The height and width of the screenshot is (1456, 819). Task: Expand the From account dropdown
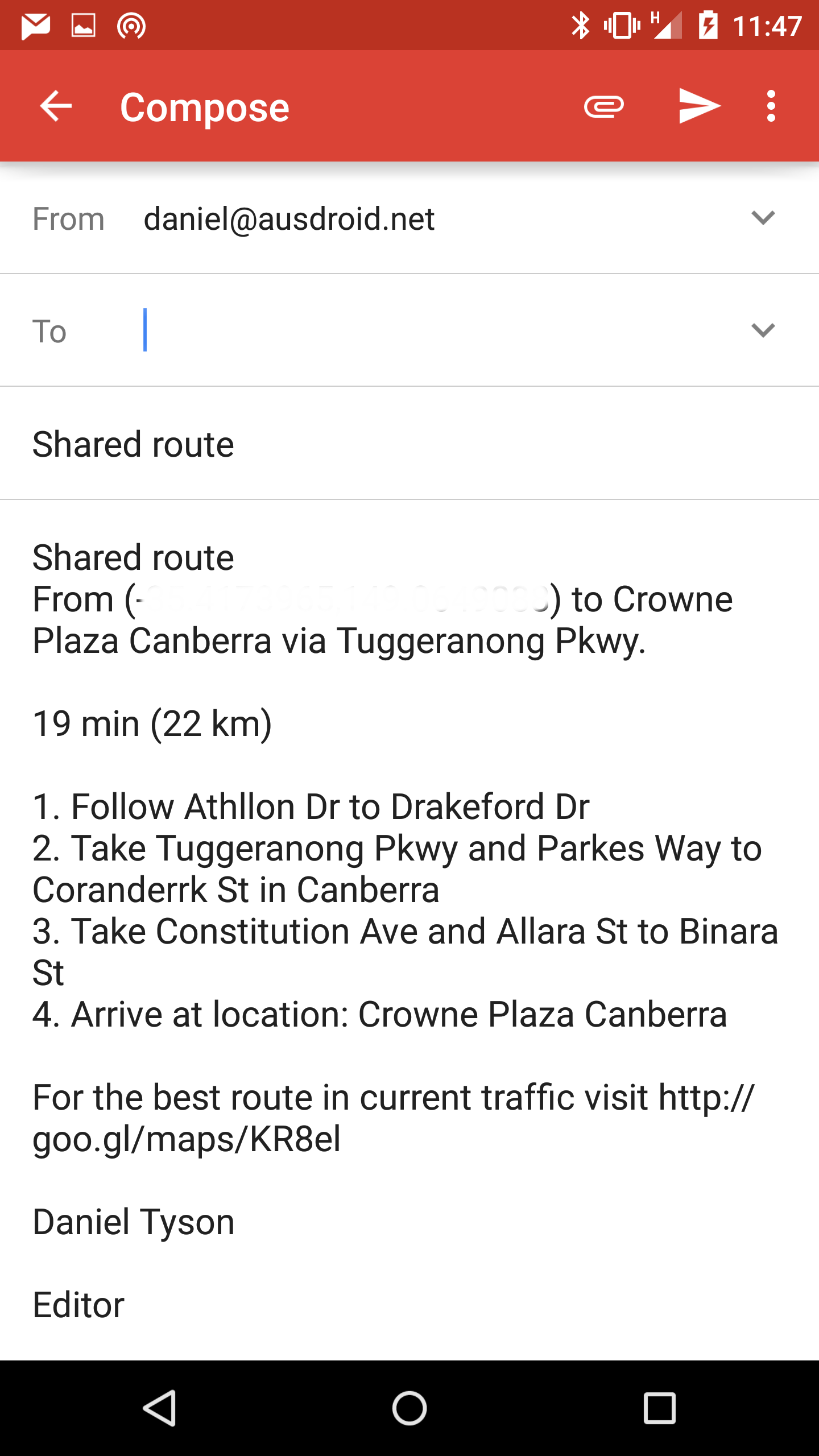coord(763,218)
